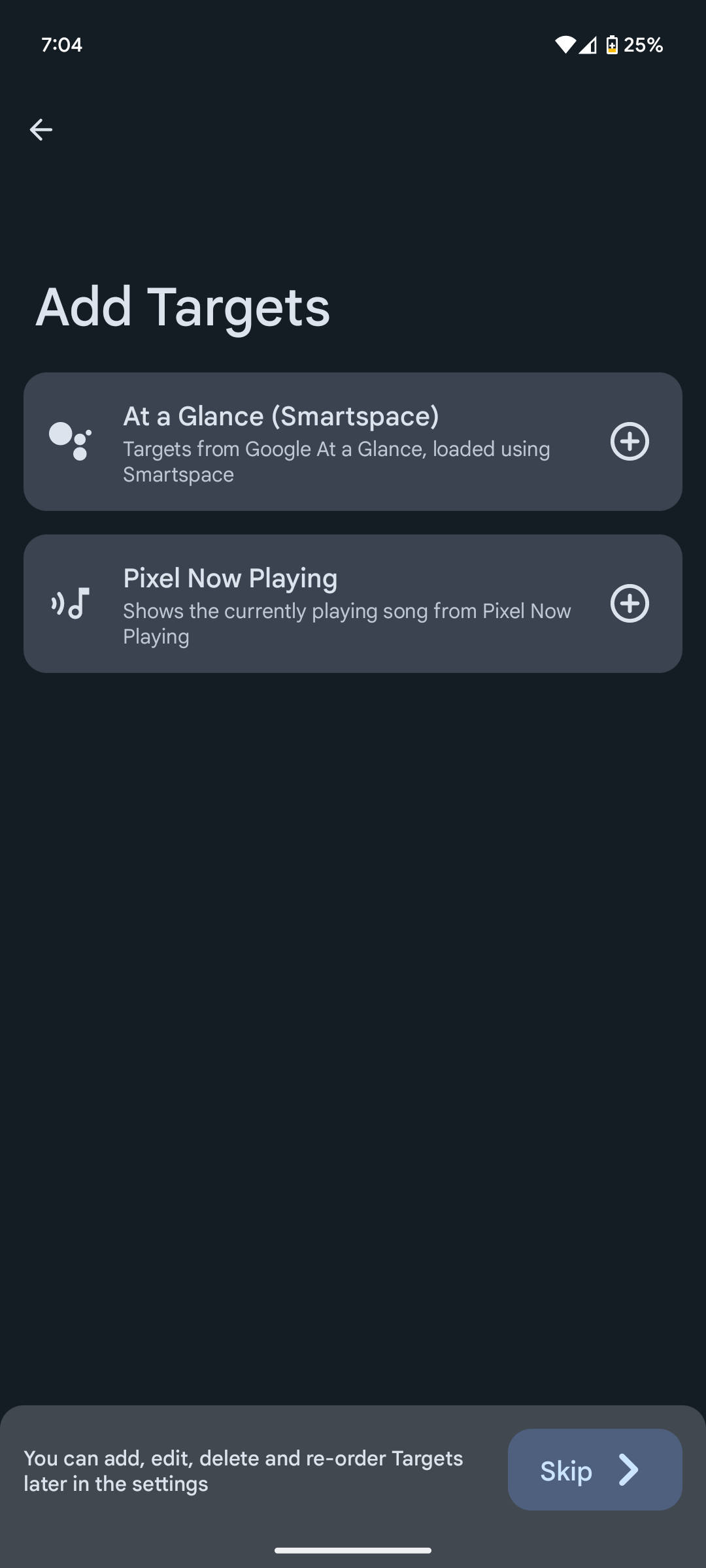Click the battery indicator icon

point(612,44)
